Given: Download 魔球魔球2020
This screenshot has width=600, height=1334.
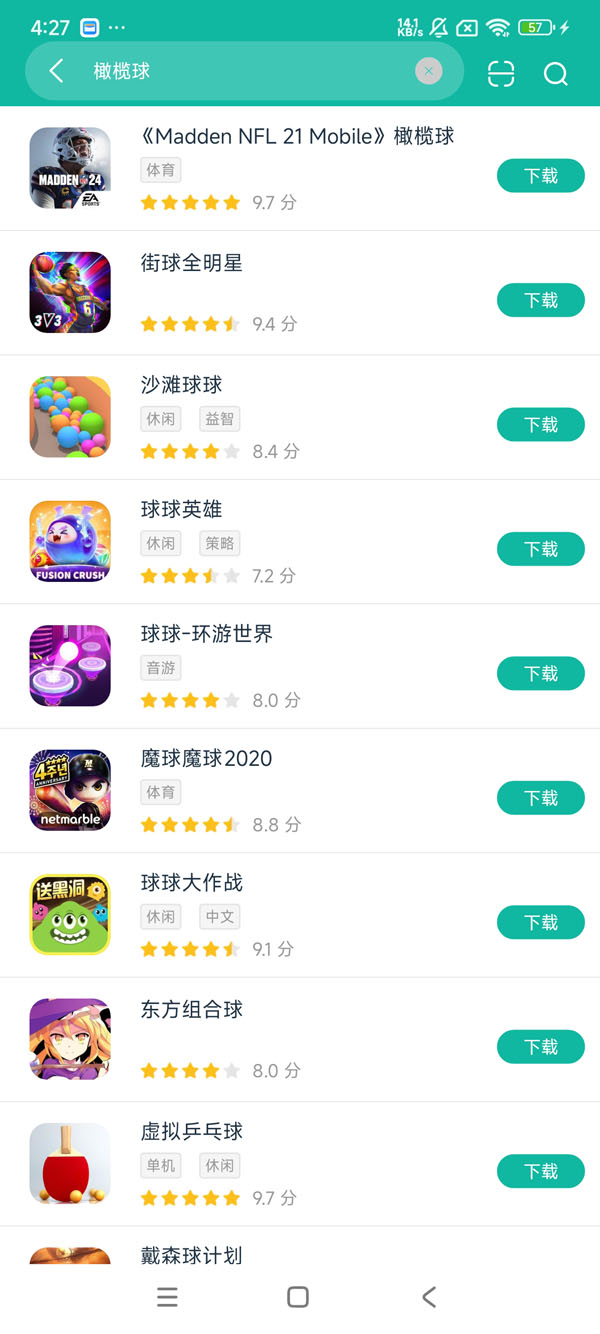Looking at the screenshot, I should pos(540,798).
